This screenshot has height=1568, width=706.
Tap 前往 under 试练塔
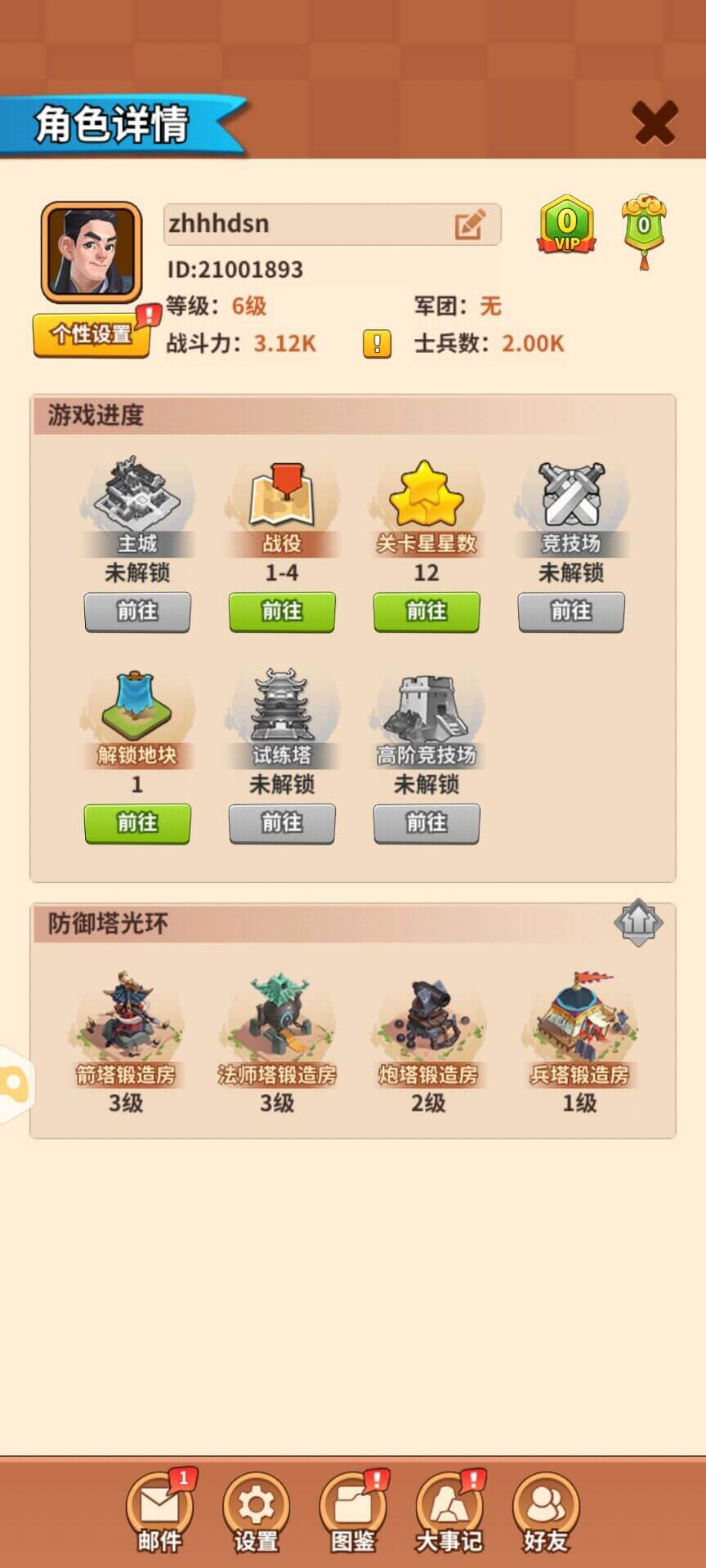(282, 823)
